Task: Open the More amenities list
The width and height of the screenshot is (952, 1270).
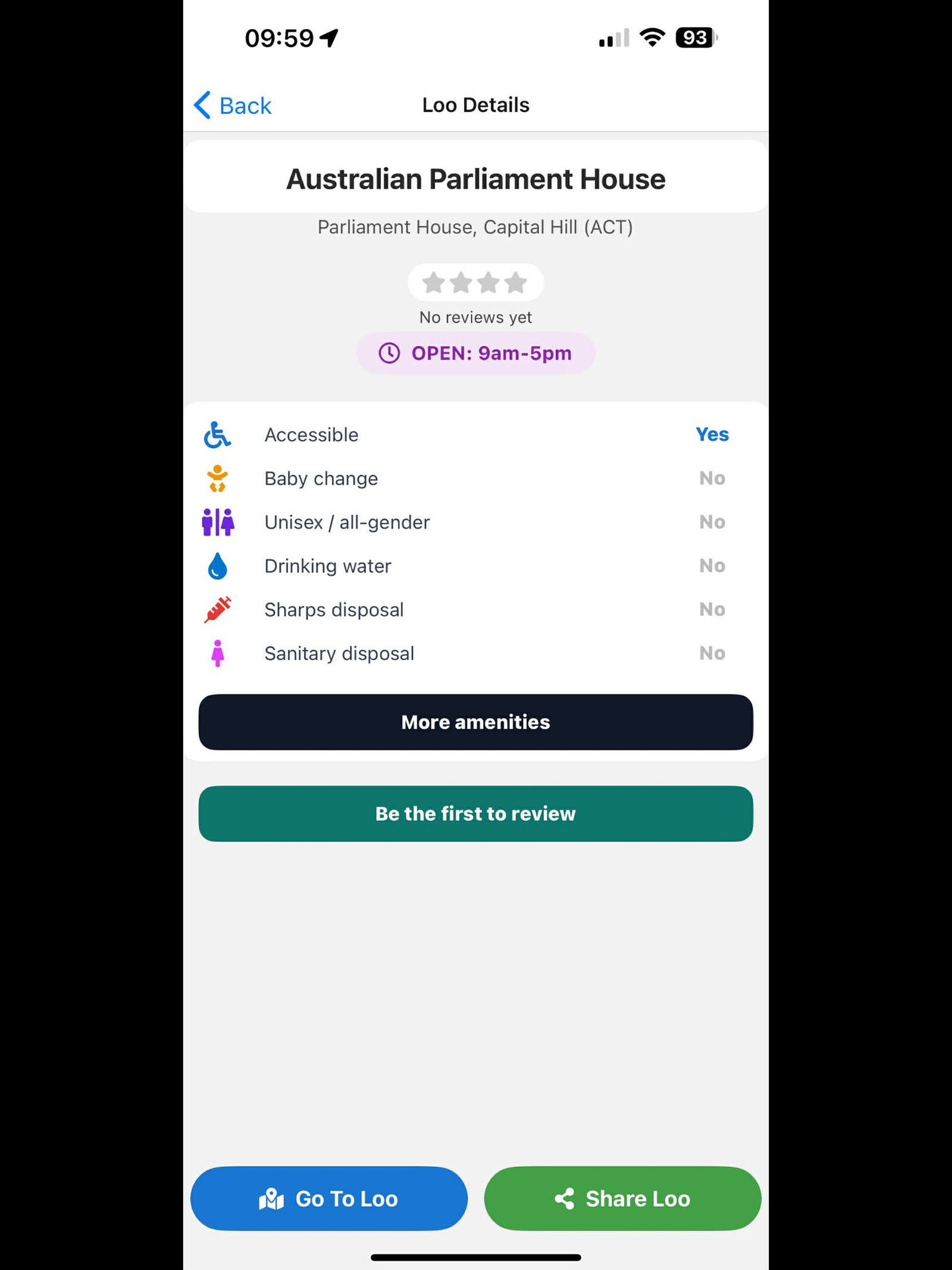Action: click(x=475, y=722)
